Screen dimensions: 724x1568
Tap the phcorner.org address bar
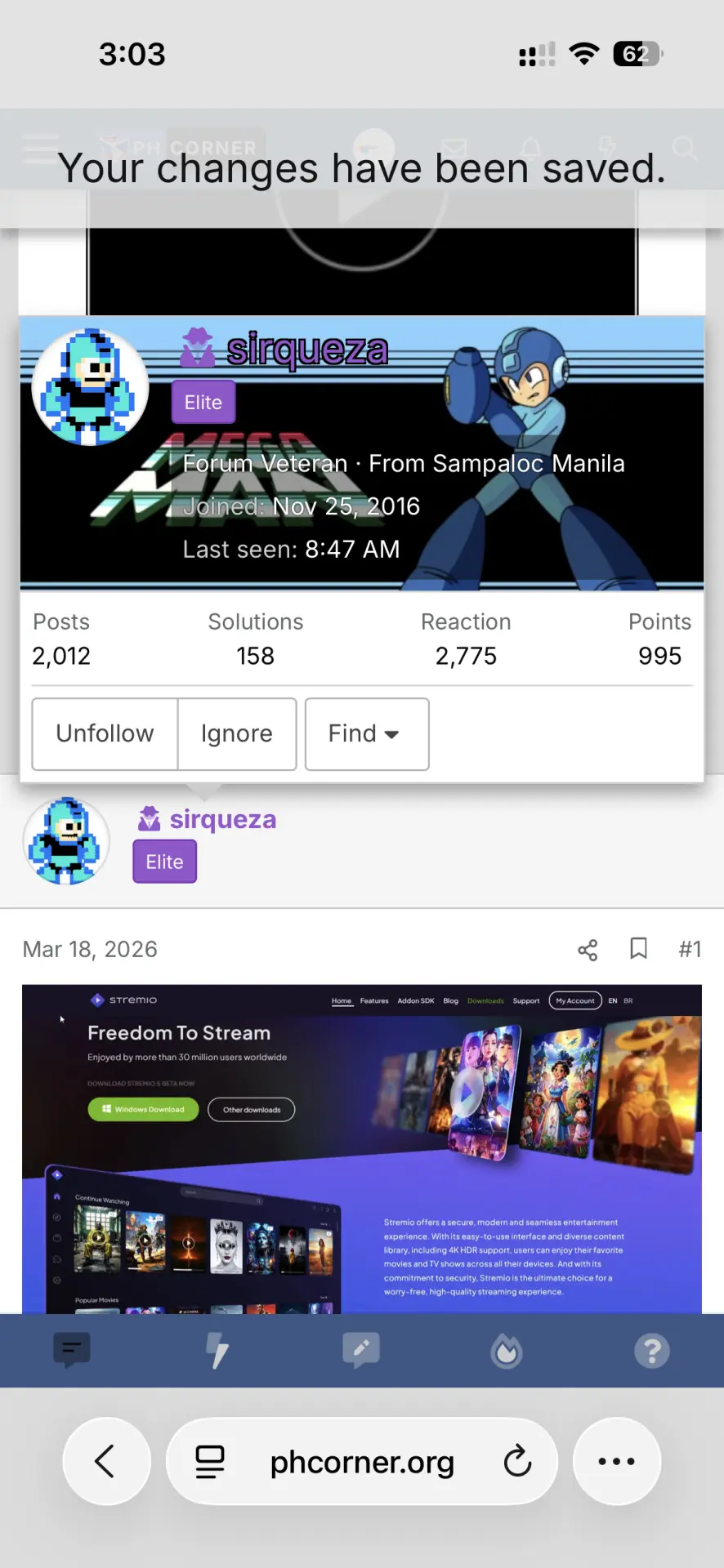pos(362,1461)
